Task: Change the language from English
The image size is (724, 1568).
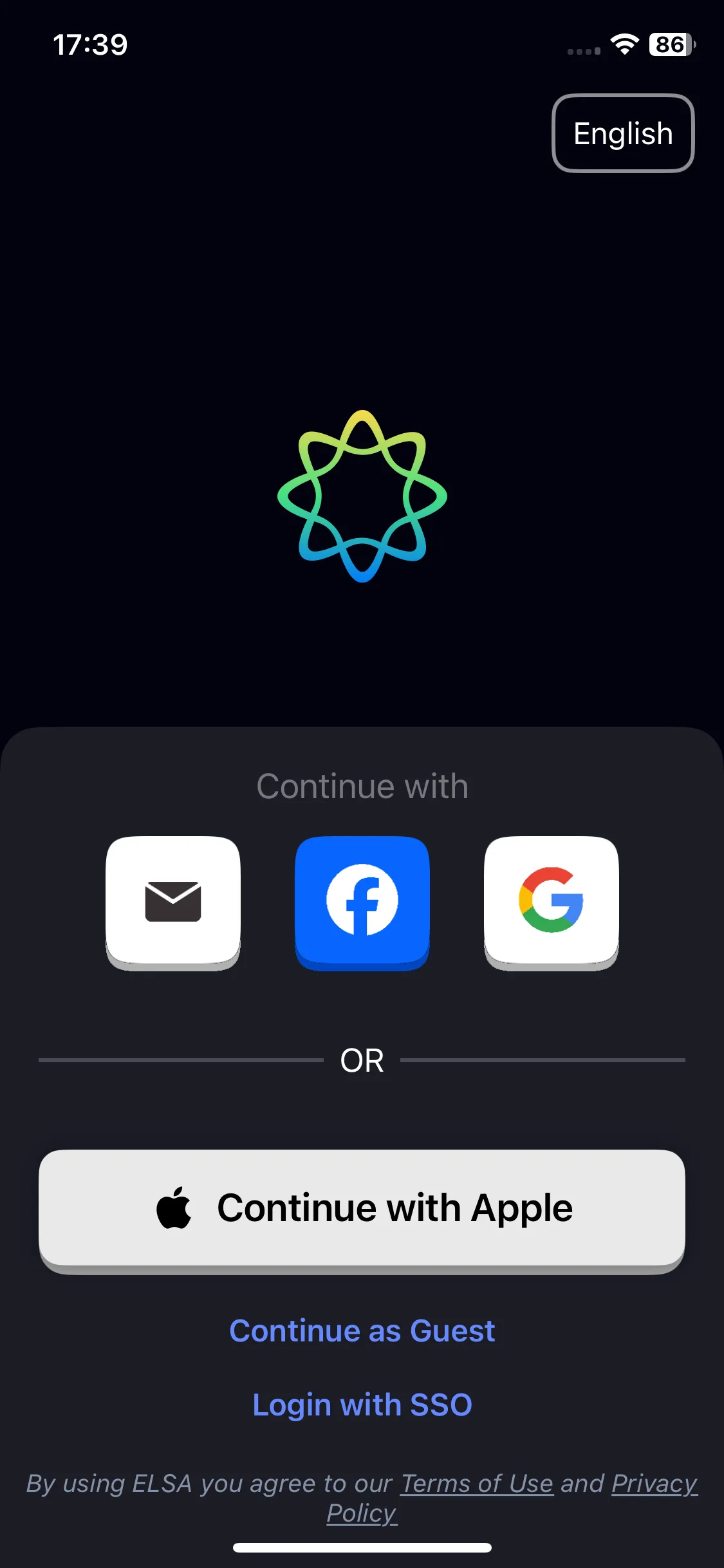Action: point(622,133)
